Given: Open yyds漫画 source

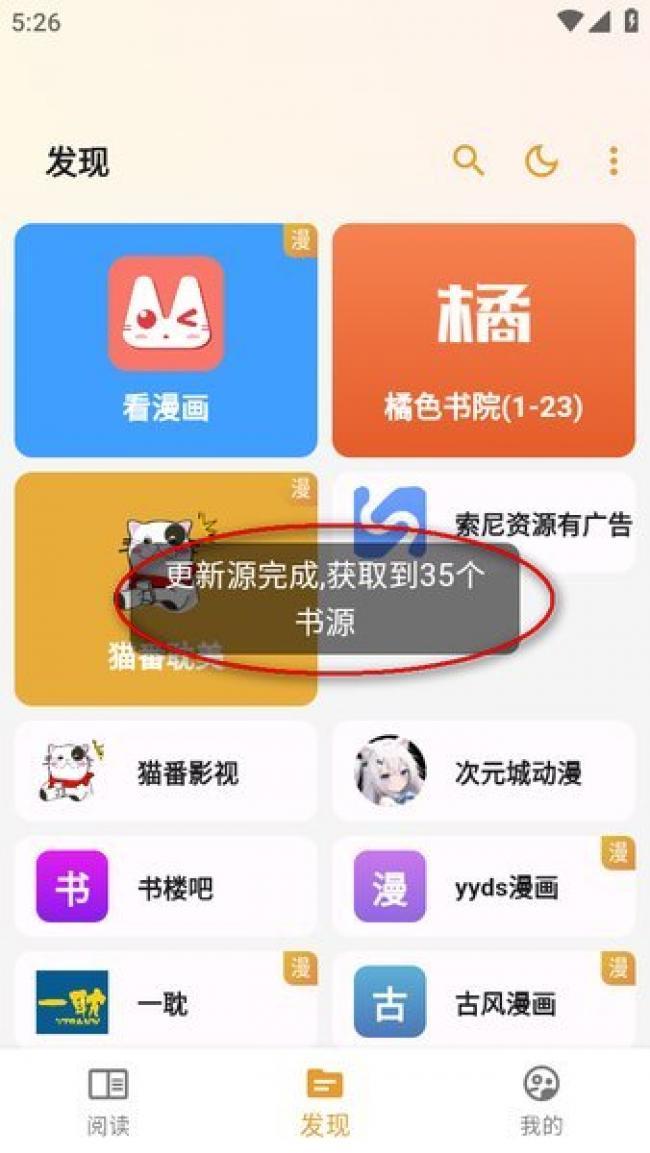Looking at the screenshot, I should [x=484, y=887].
